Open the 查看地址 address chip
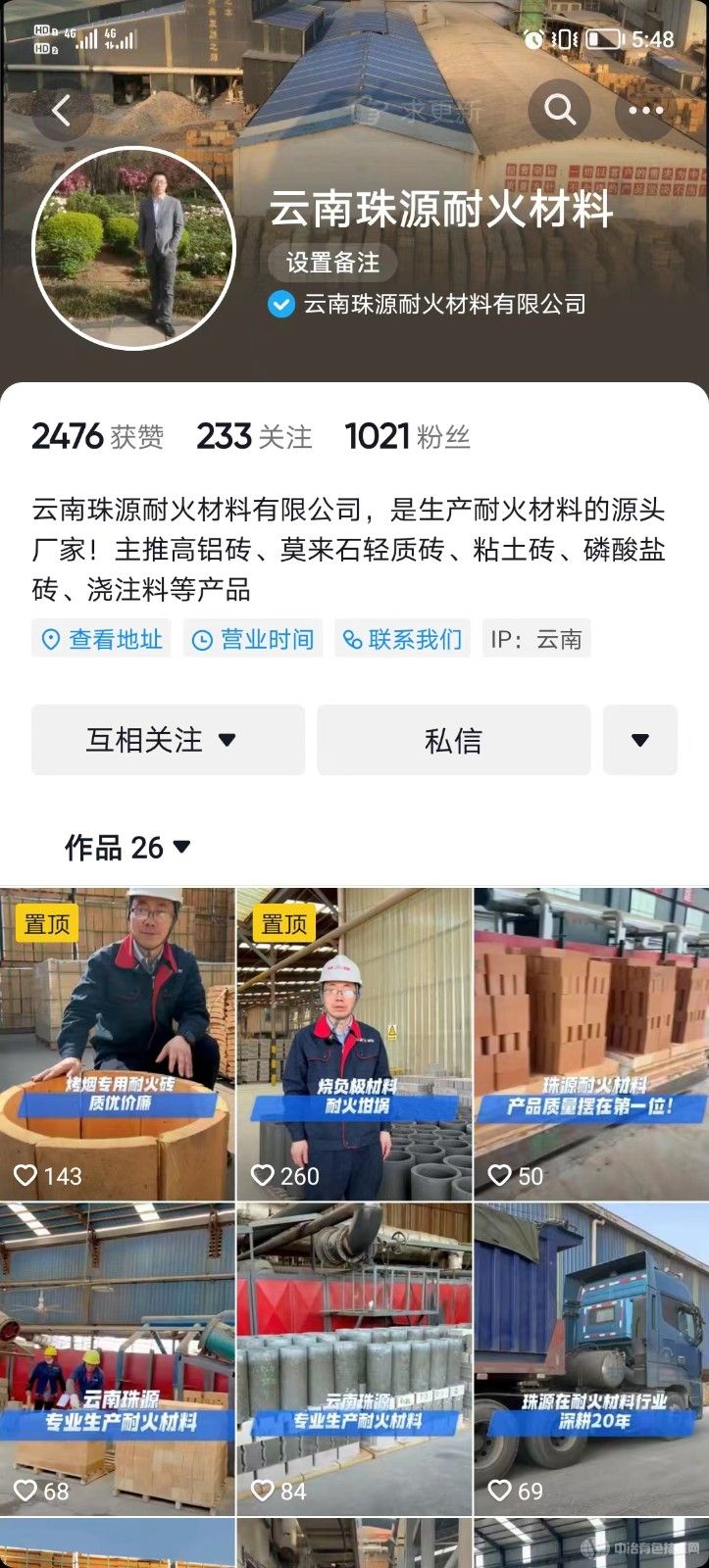This screenshot has width=709, height=1568. (102, 639)
